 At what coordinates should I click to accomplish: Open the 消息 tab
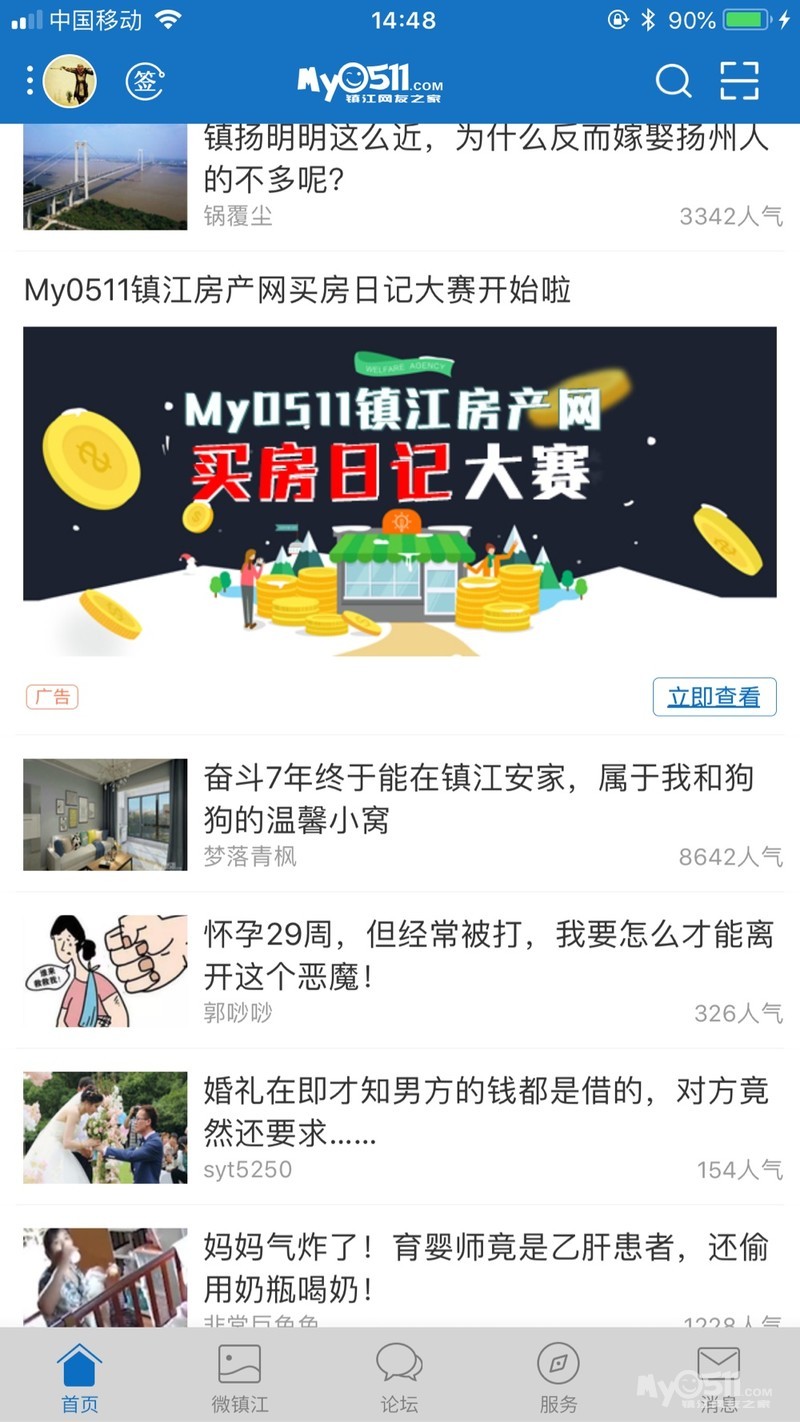[x=718, y=1378]
